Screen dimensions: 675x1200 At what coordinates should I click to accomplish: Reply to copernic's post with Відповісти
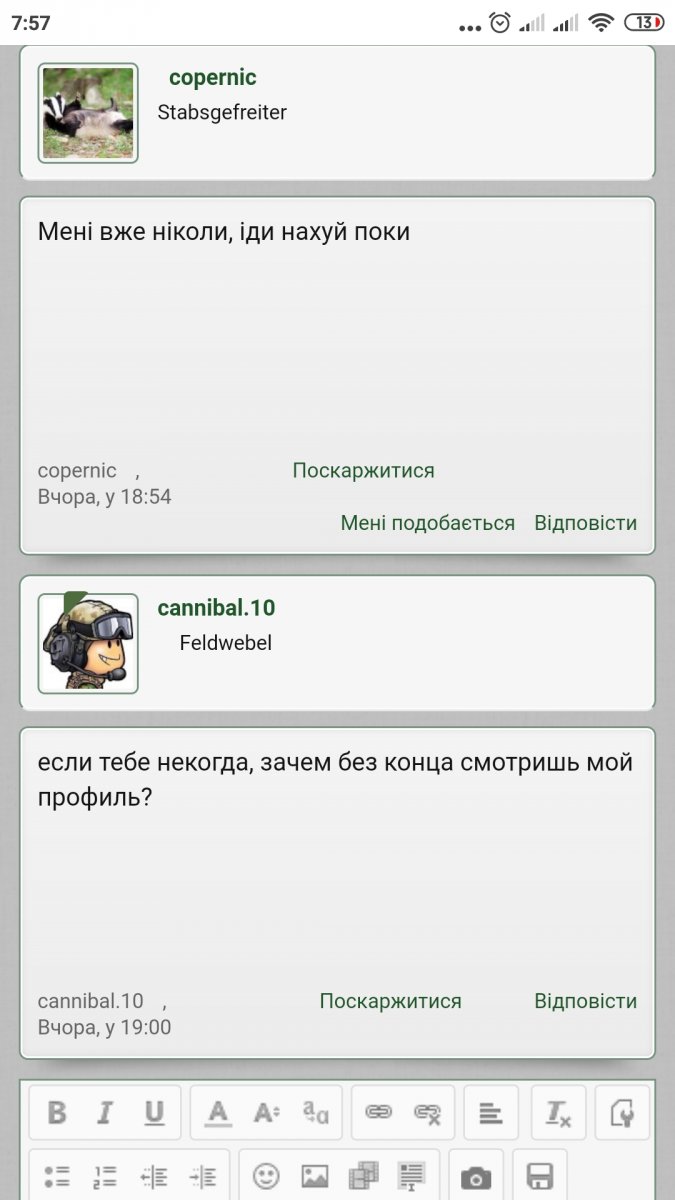(x=585, y=523)
